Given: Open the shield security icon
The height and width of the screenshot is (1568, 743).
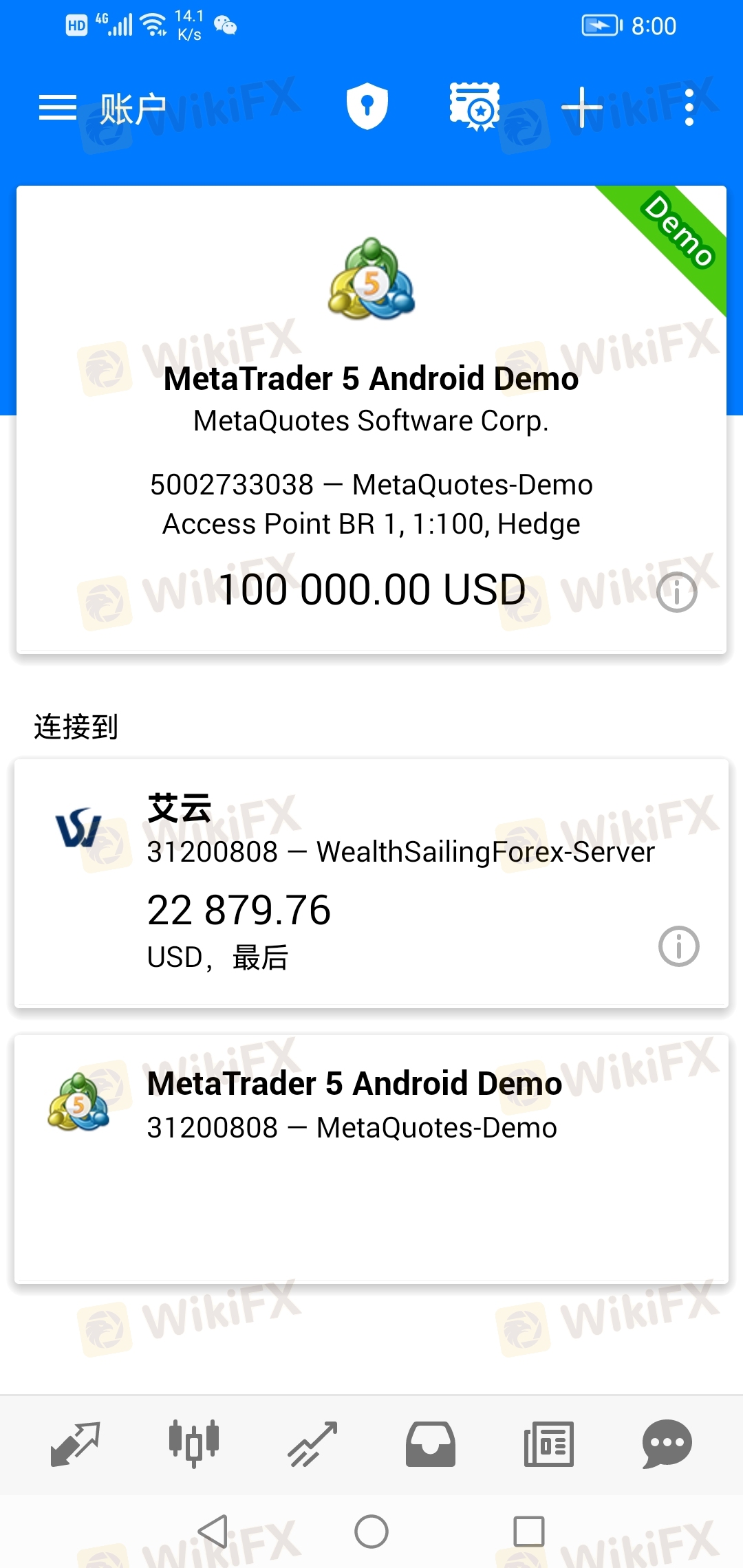Looking at the screenshot, I should (x=367, y=107).
